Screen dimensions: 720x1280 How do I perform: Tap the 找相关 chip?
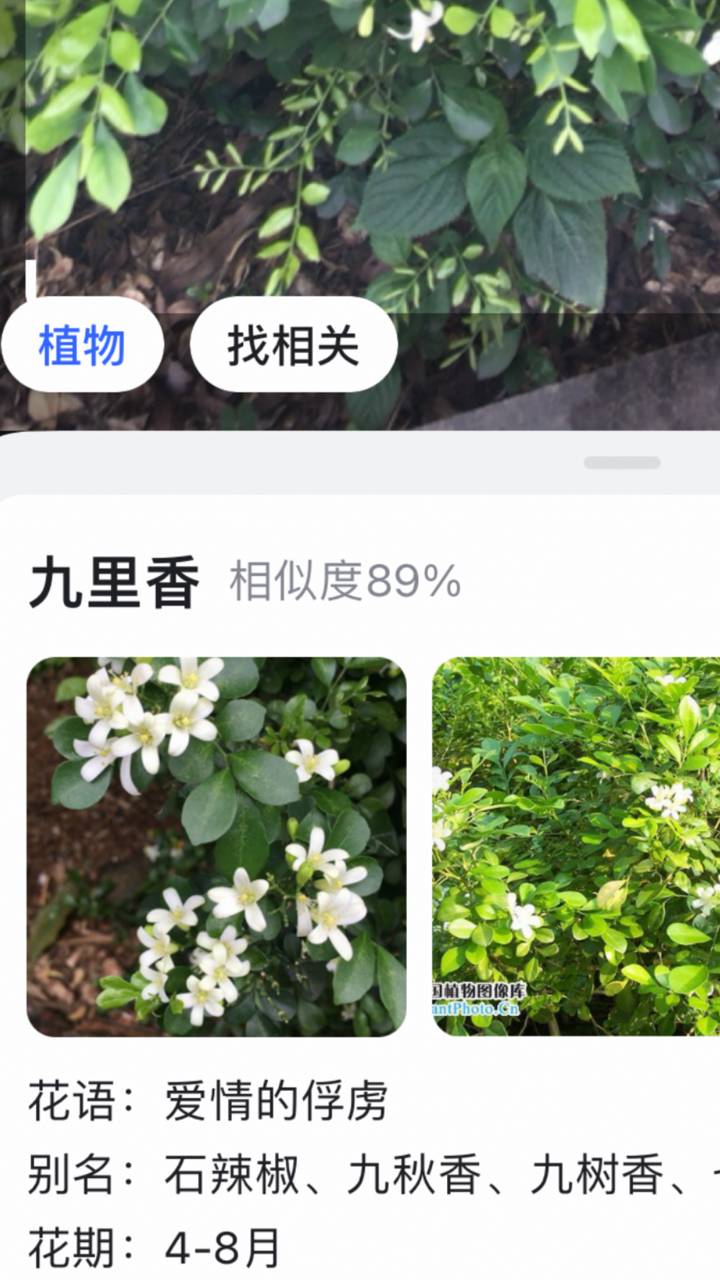click(x=293, y=346)
